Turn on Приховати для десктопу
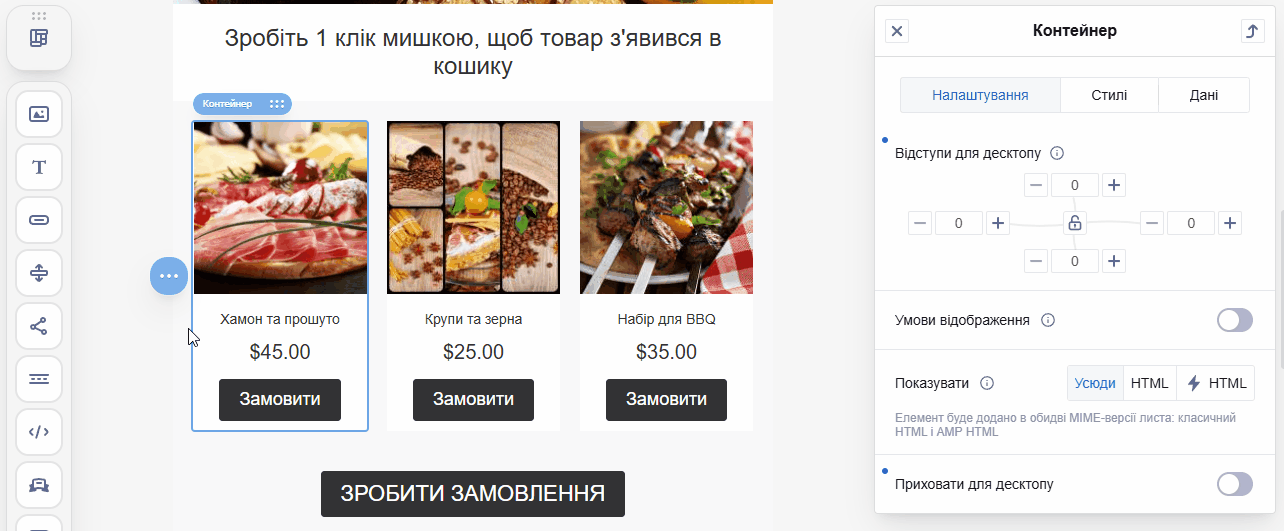The height and width of the screenshot is (531, 1284). tap(1234, 484)
